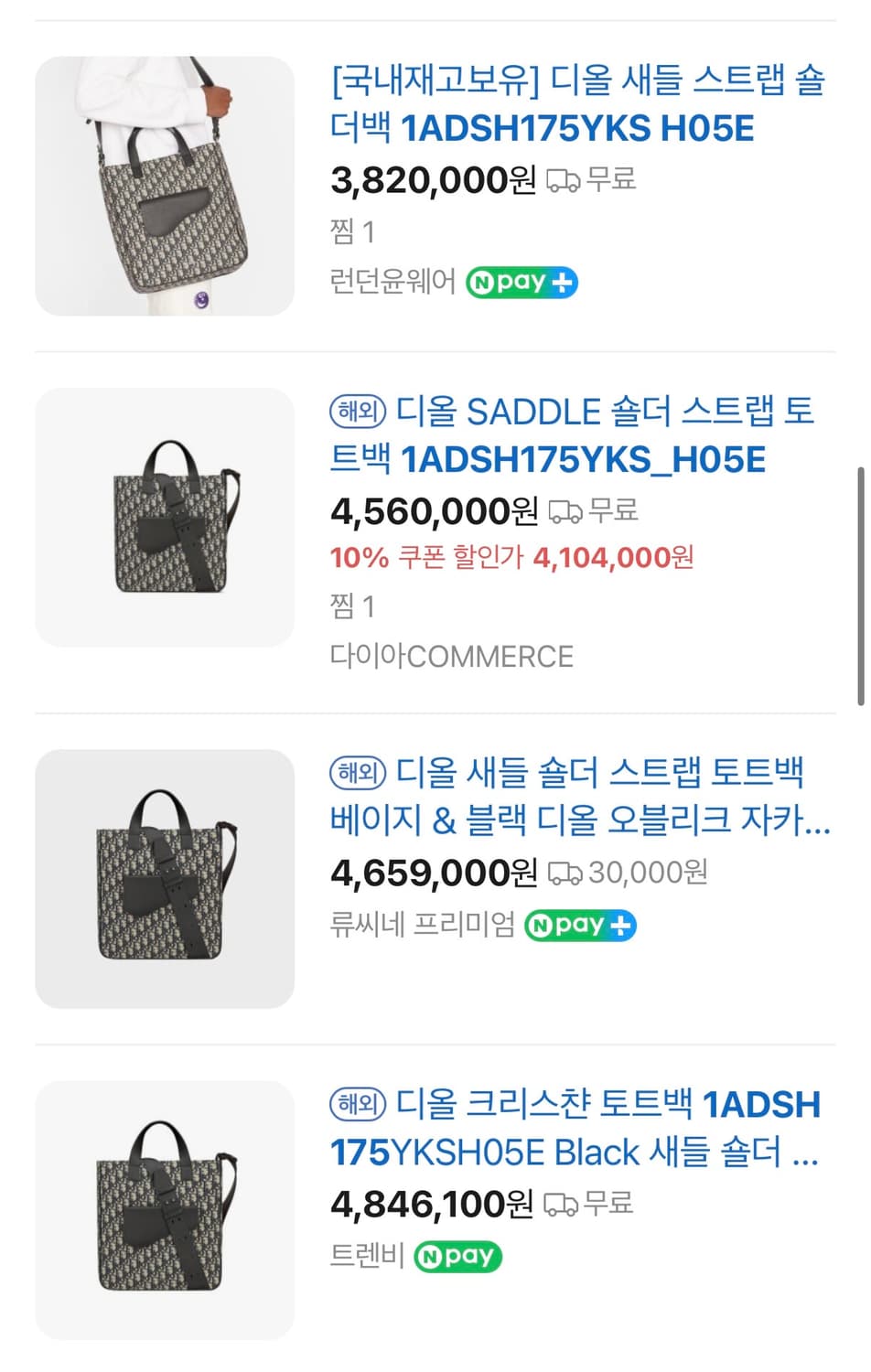Screen dimensions: 871x1372
Task: Select the 다이아COMMERCE store name
Action: point(452,656)
